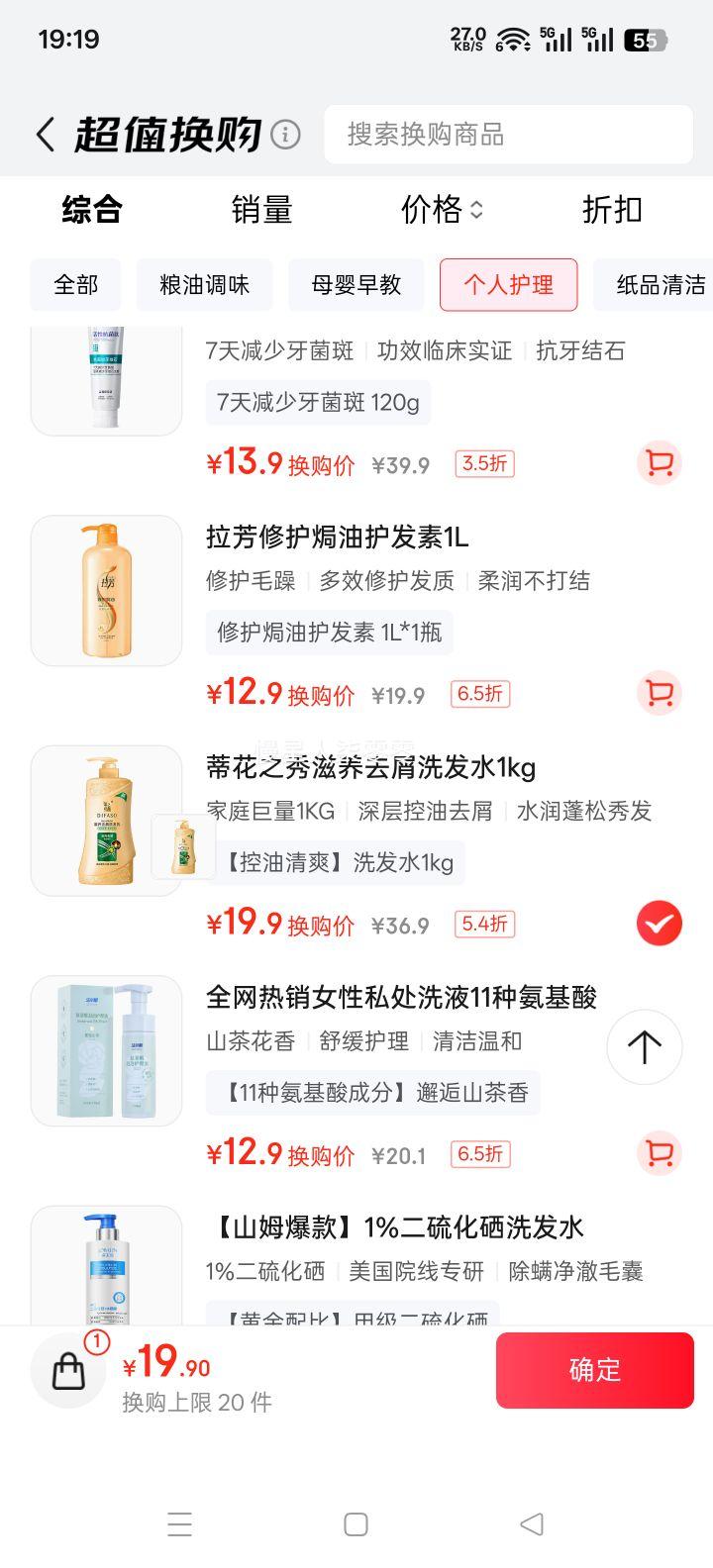Viewport: 713px width, 1568px height.
Task: Add 女性私处洗液 to cart via cart icon
Action: 658,1153
